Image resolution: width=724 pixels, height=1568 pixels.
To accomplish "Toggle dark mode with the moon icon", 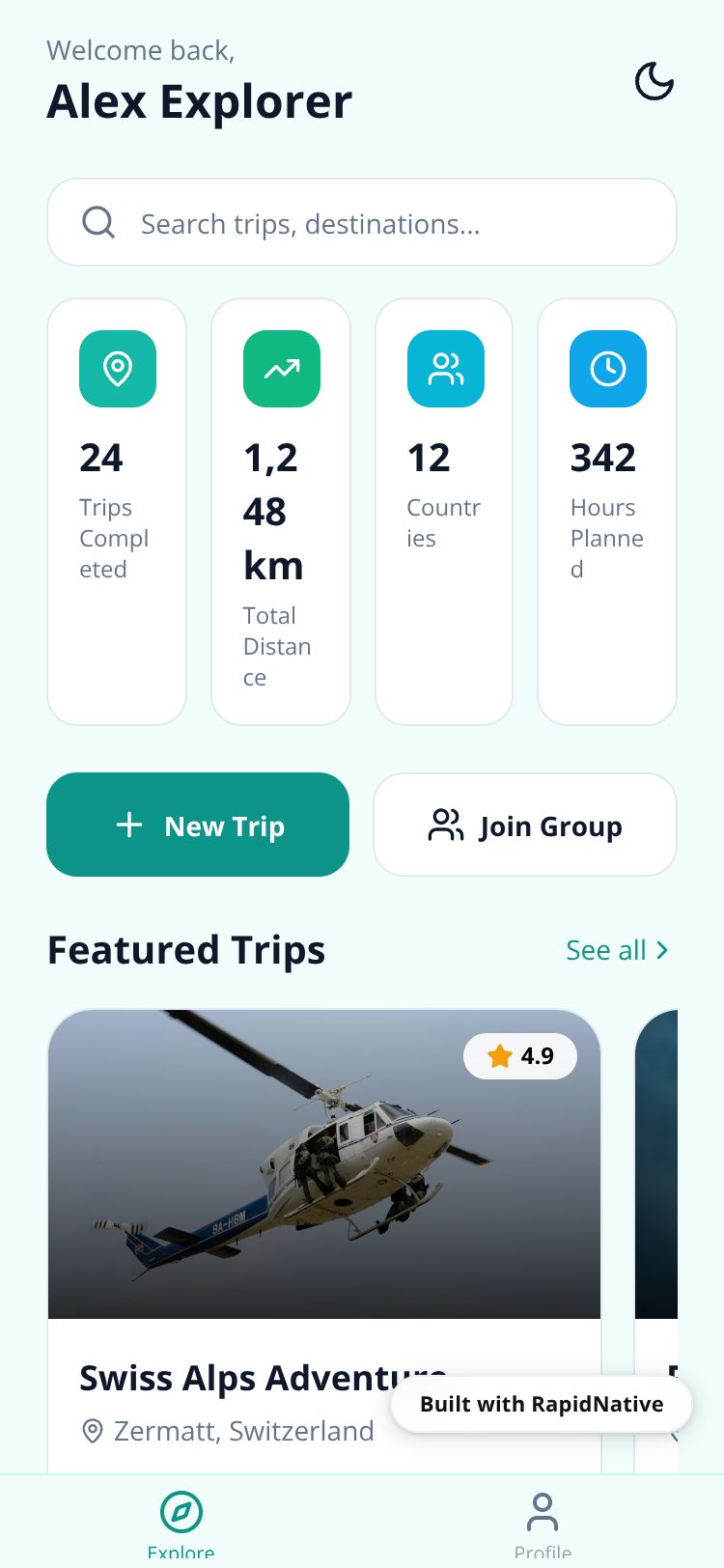I will [654, 82].
